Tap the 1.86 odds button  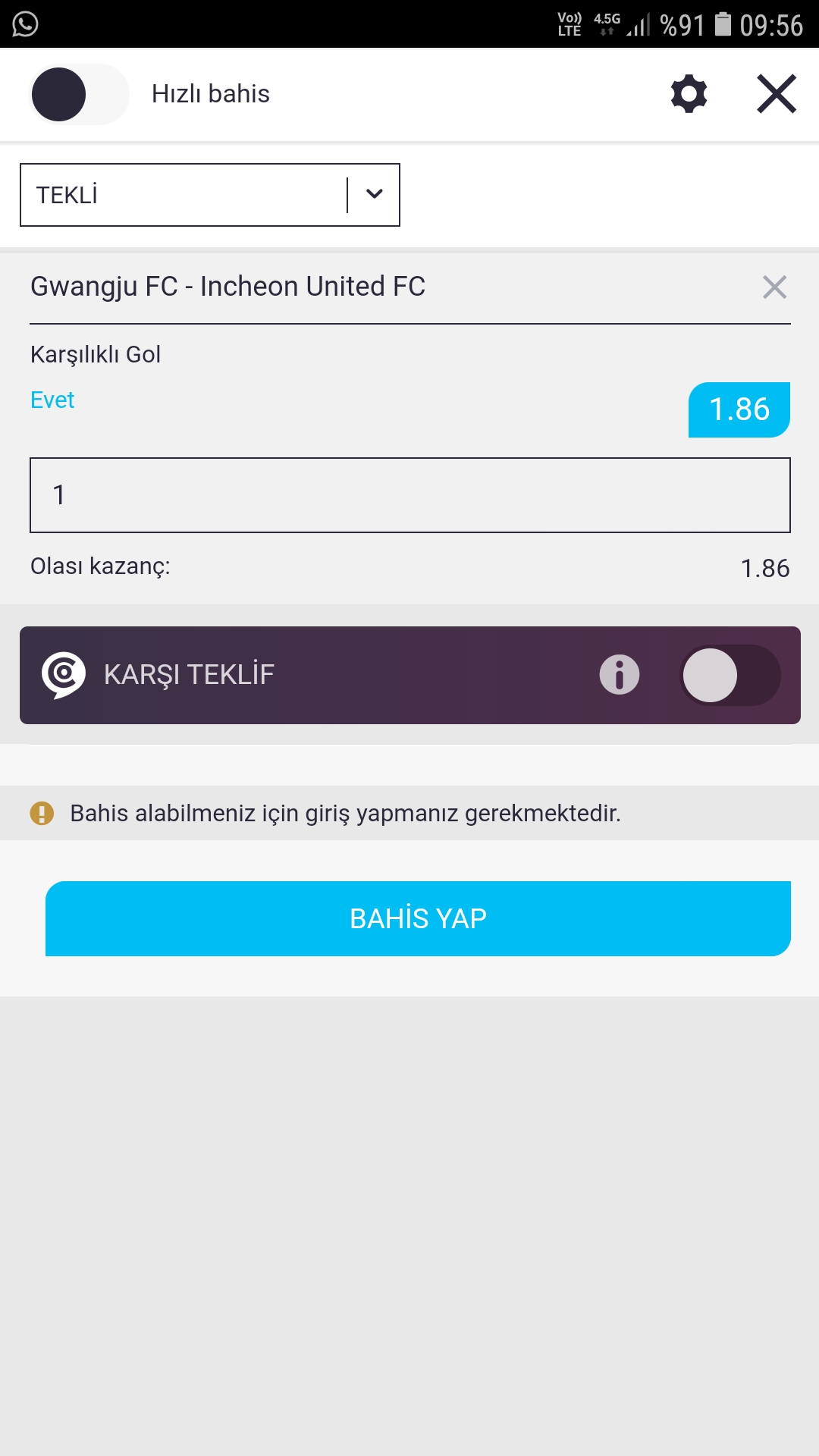click(x=739, y=409)
